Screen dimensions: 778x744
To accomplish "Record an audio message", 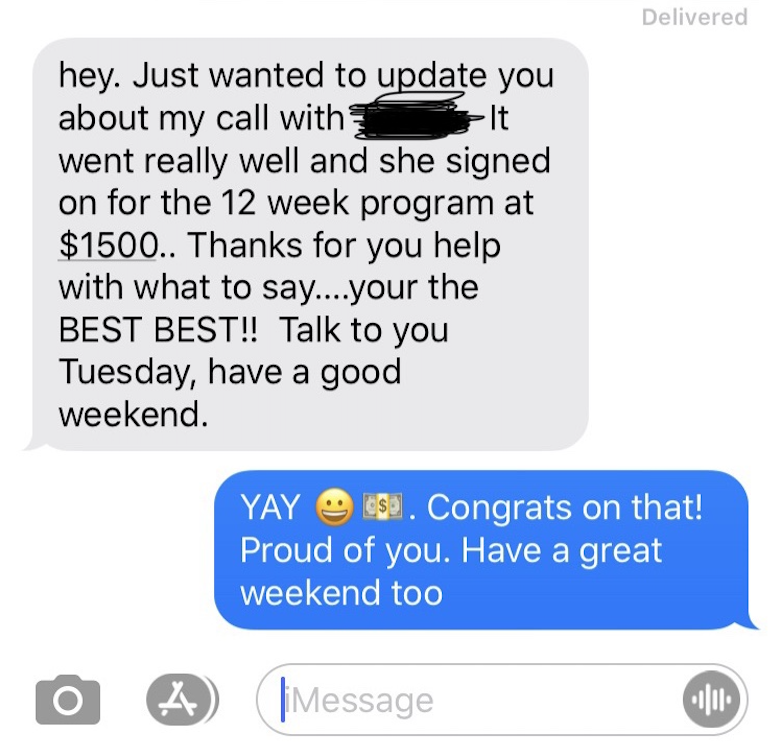I will (712, 700).
